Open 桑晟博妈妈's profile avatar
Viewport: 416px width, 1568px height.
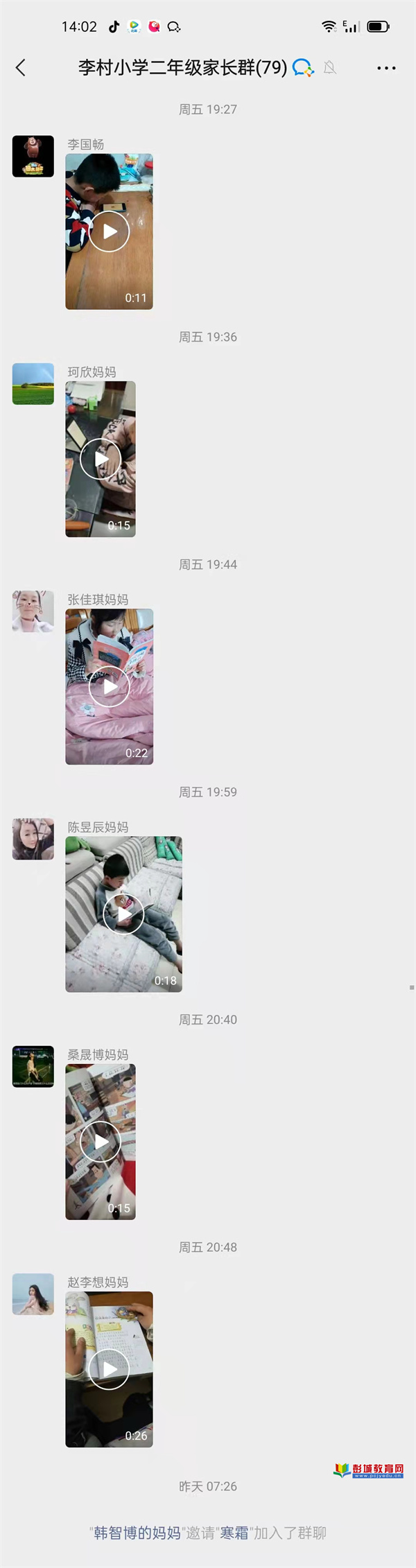33,1066
